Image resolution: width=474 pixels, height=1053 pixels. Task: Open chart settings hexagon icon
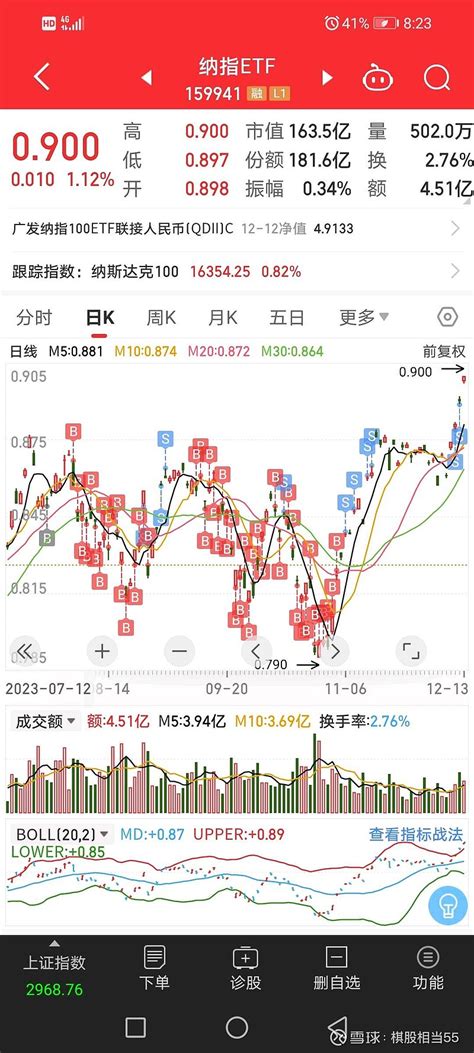point(447,317)
